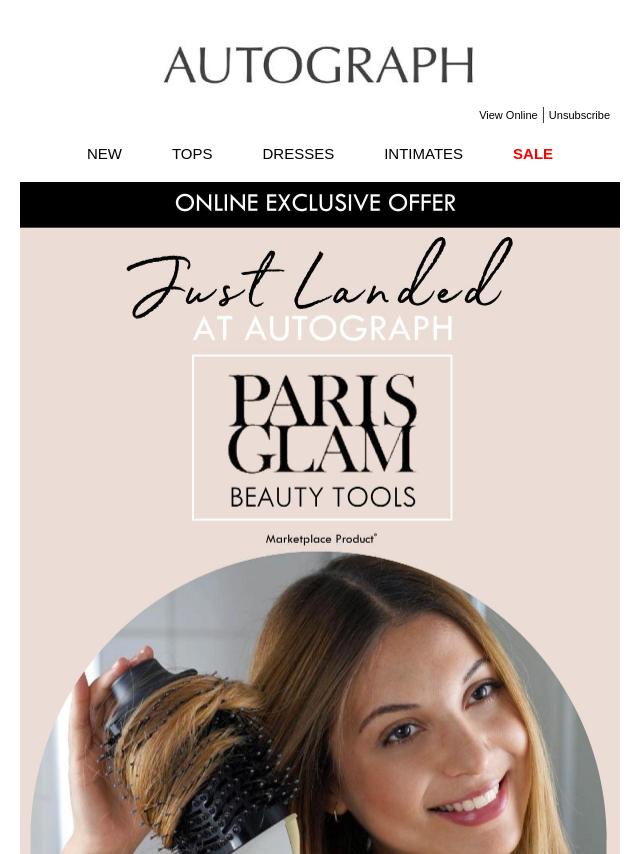Select the INTIMATES category

pyautogui.click(x=423, y=154)
